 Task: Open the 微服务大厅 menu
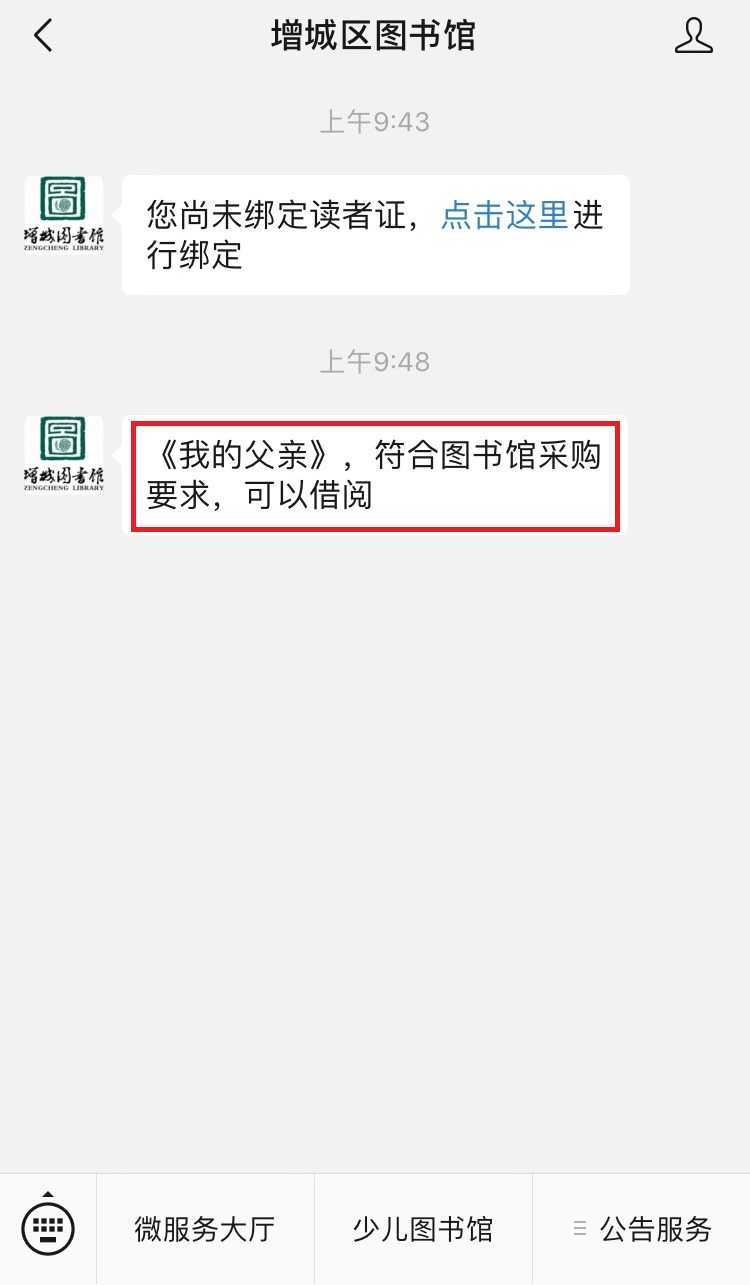point(205,1229)
